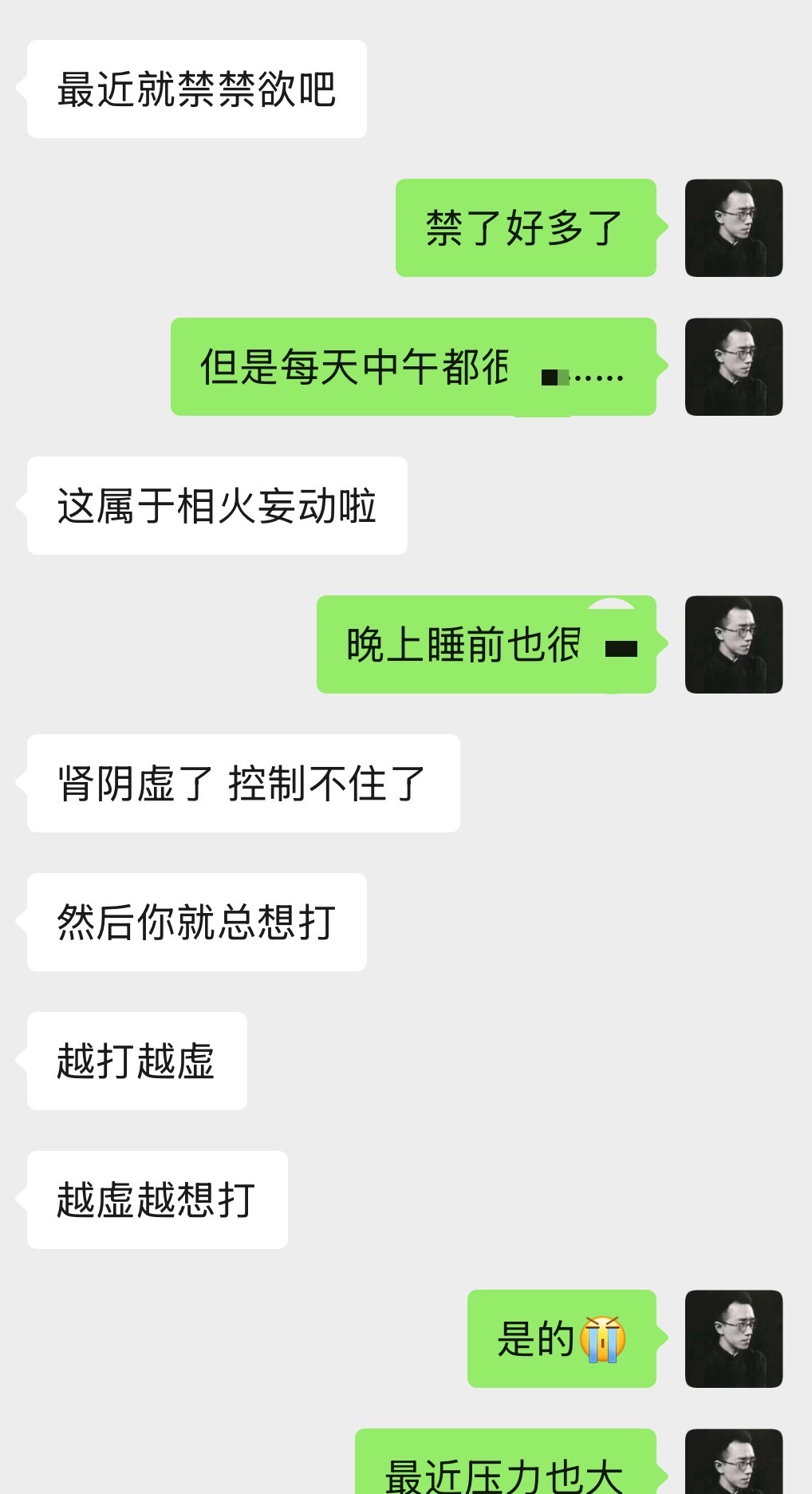
Task: Open profile avatar beside 晚上睡前 message
Action: click(734, 645)
